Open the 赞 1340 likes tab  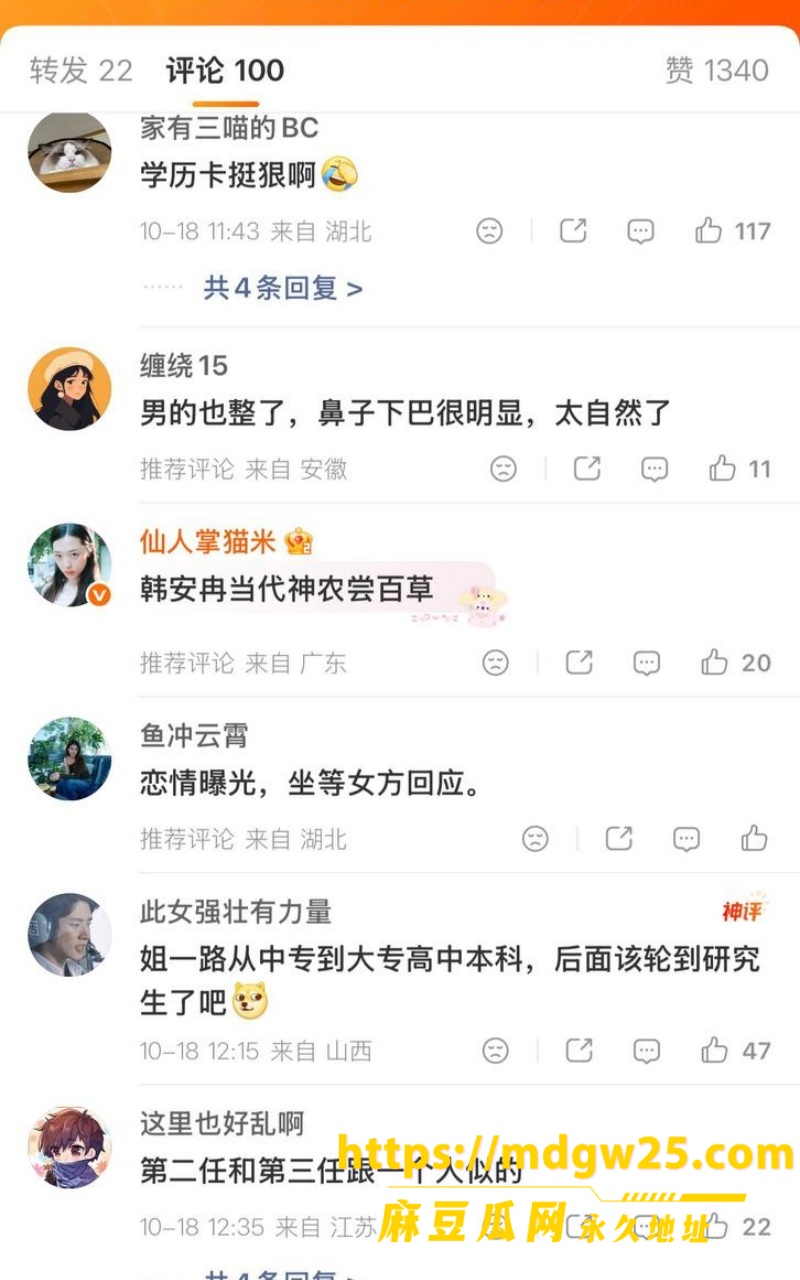716,71
